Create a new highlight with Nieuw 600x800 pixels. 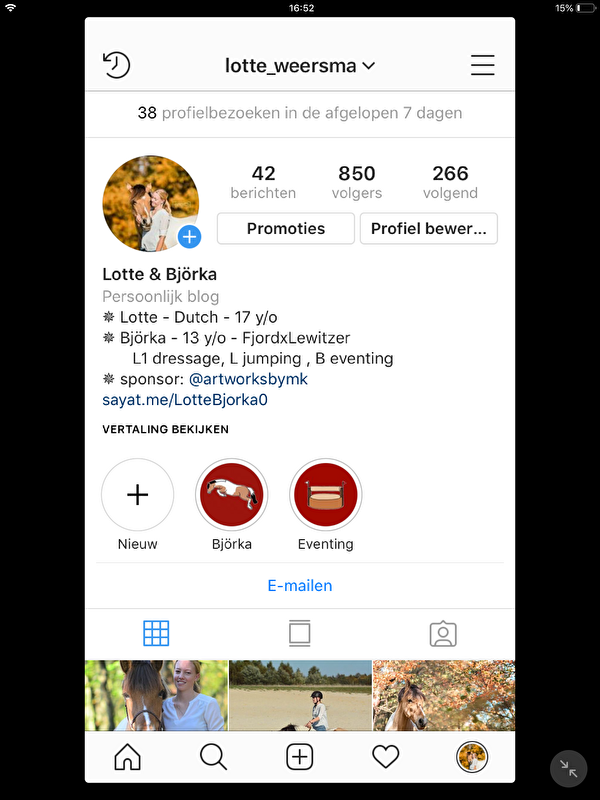coord(138,495)
